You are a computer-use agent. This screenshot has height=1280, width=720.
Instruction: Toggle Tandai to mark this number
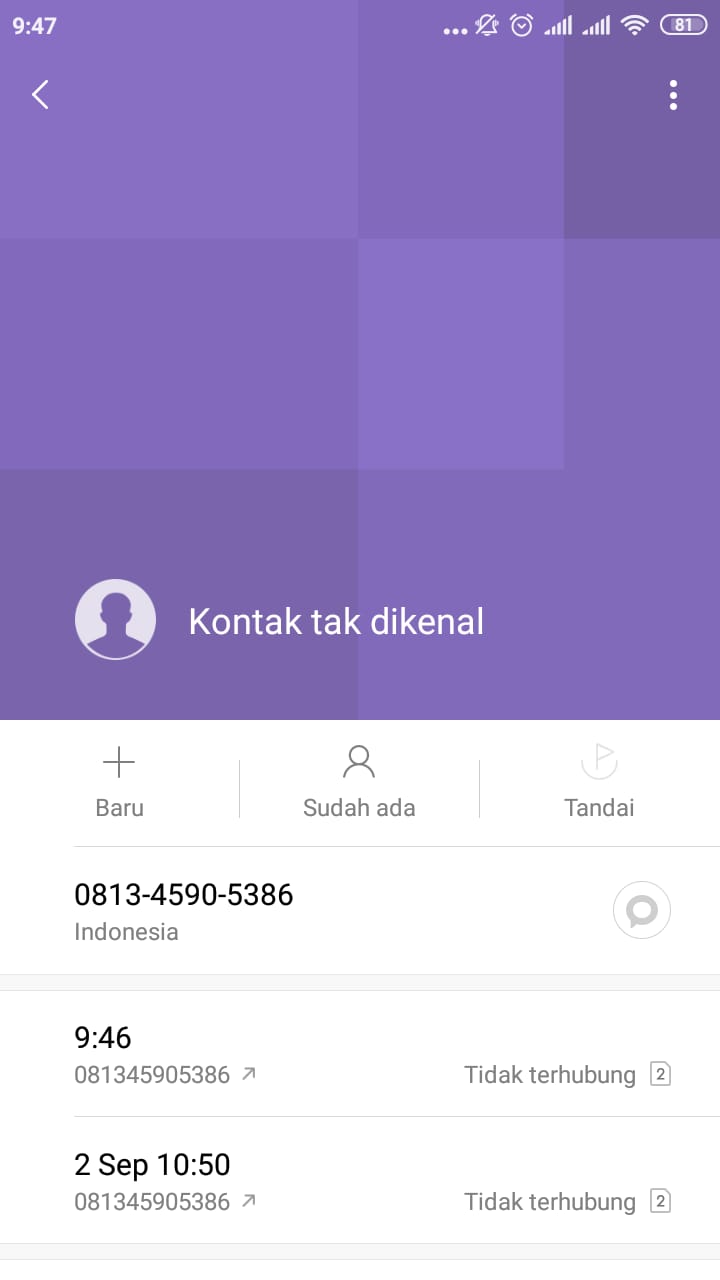(598, 785)
